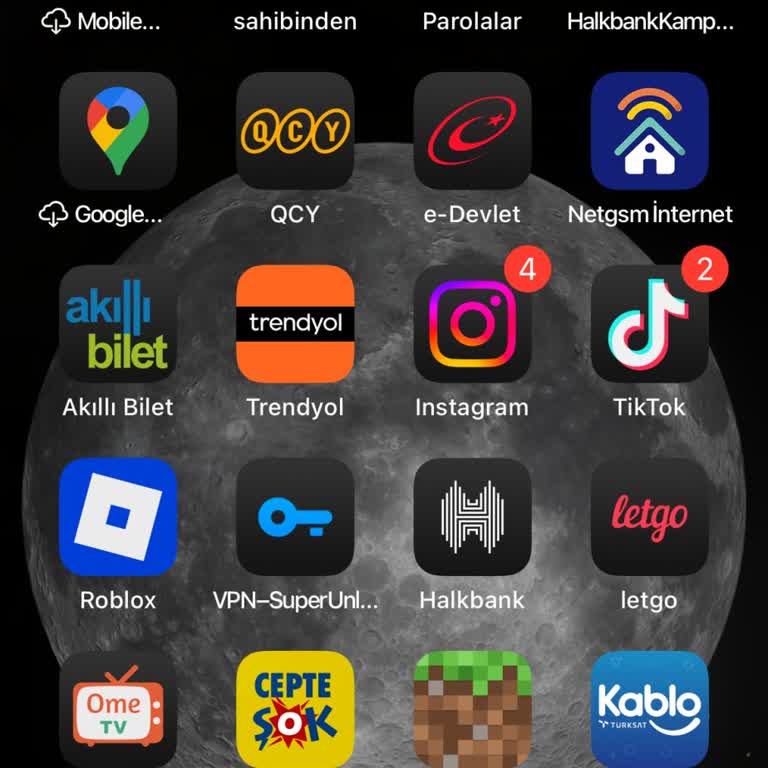Launch the Kablo Türksat app
This screenshot has height=768, width=768.
(649, 709)
